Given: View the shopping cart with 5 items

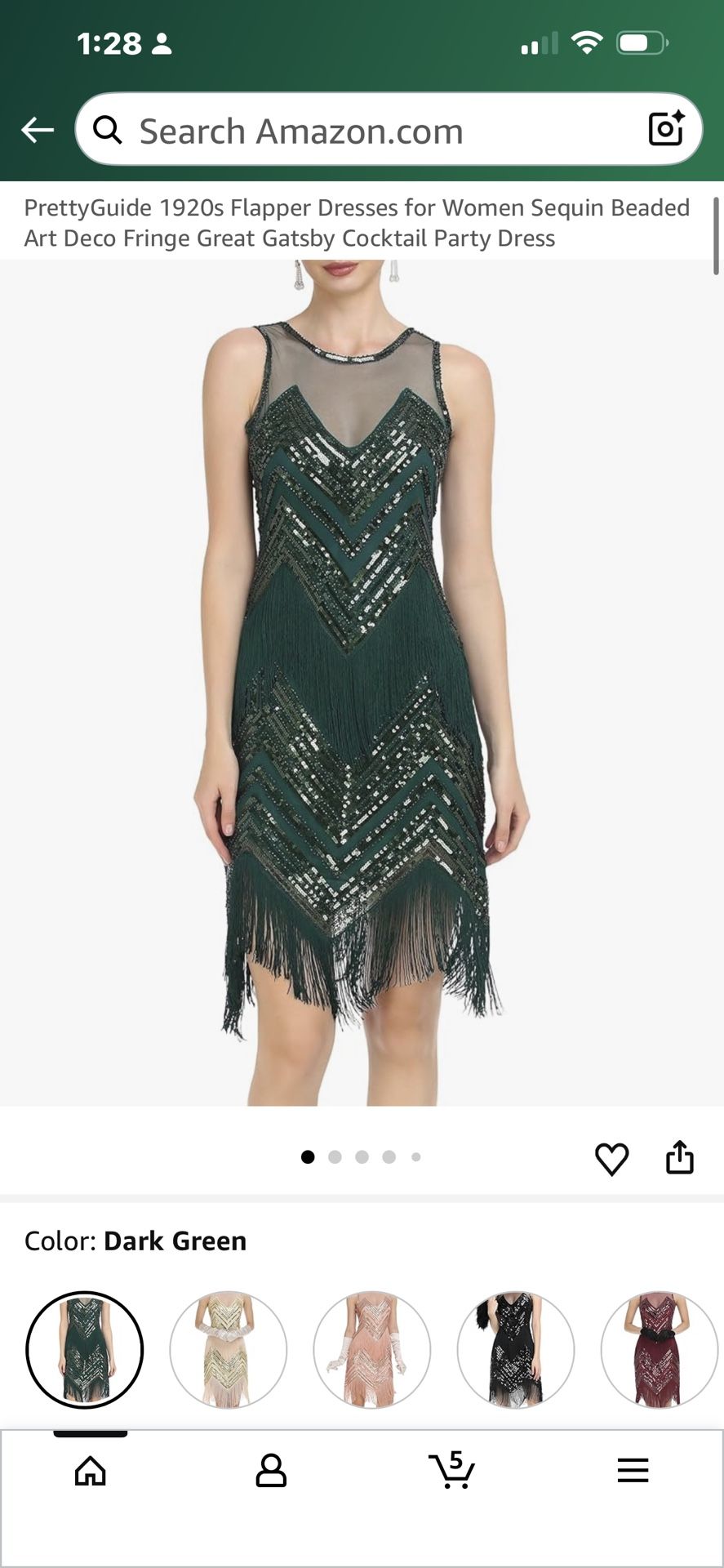Looking at the screenshot, I should click(452, 1470).
